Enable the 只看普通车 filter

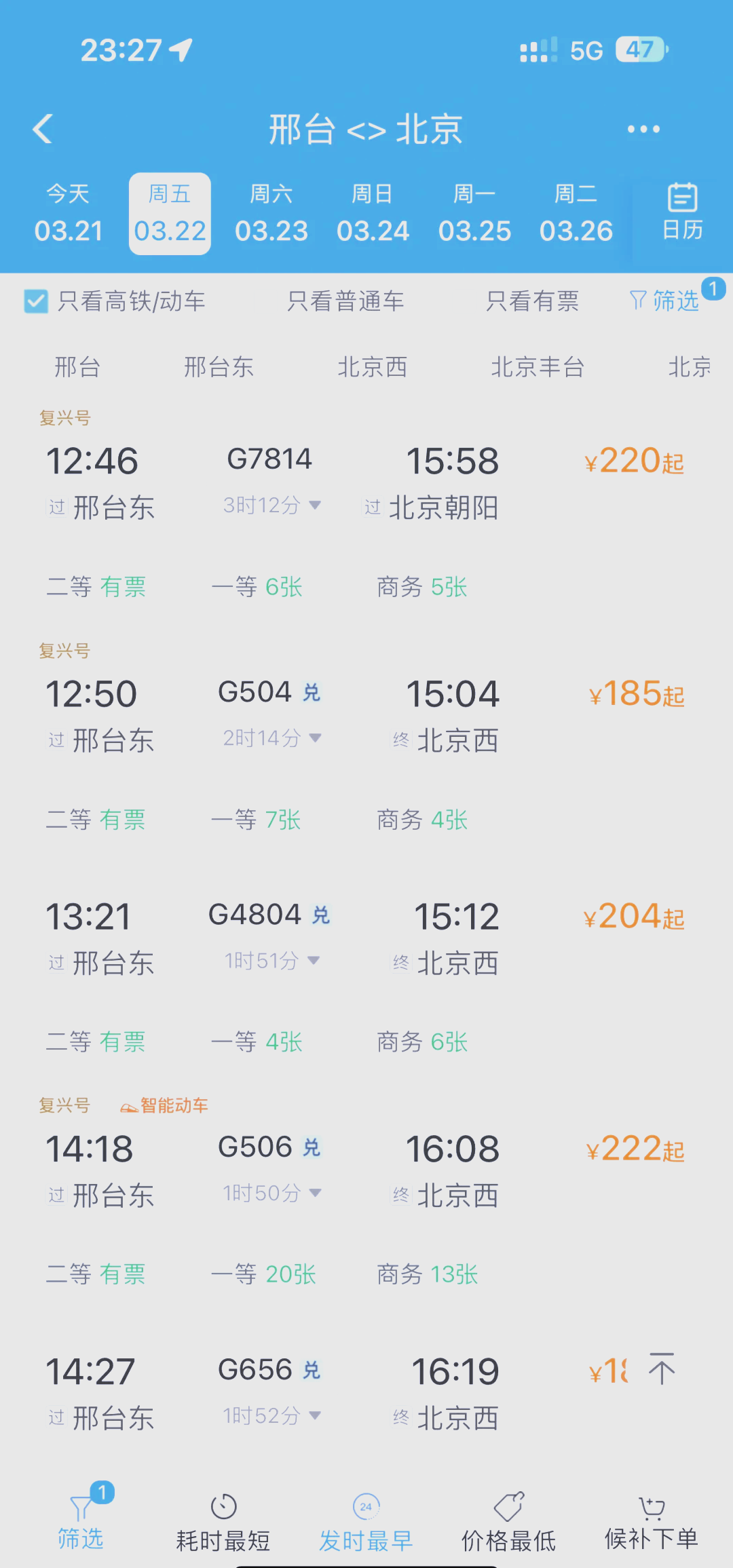tap(345, 301)
